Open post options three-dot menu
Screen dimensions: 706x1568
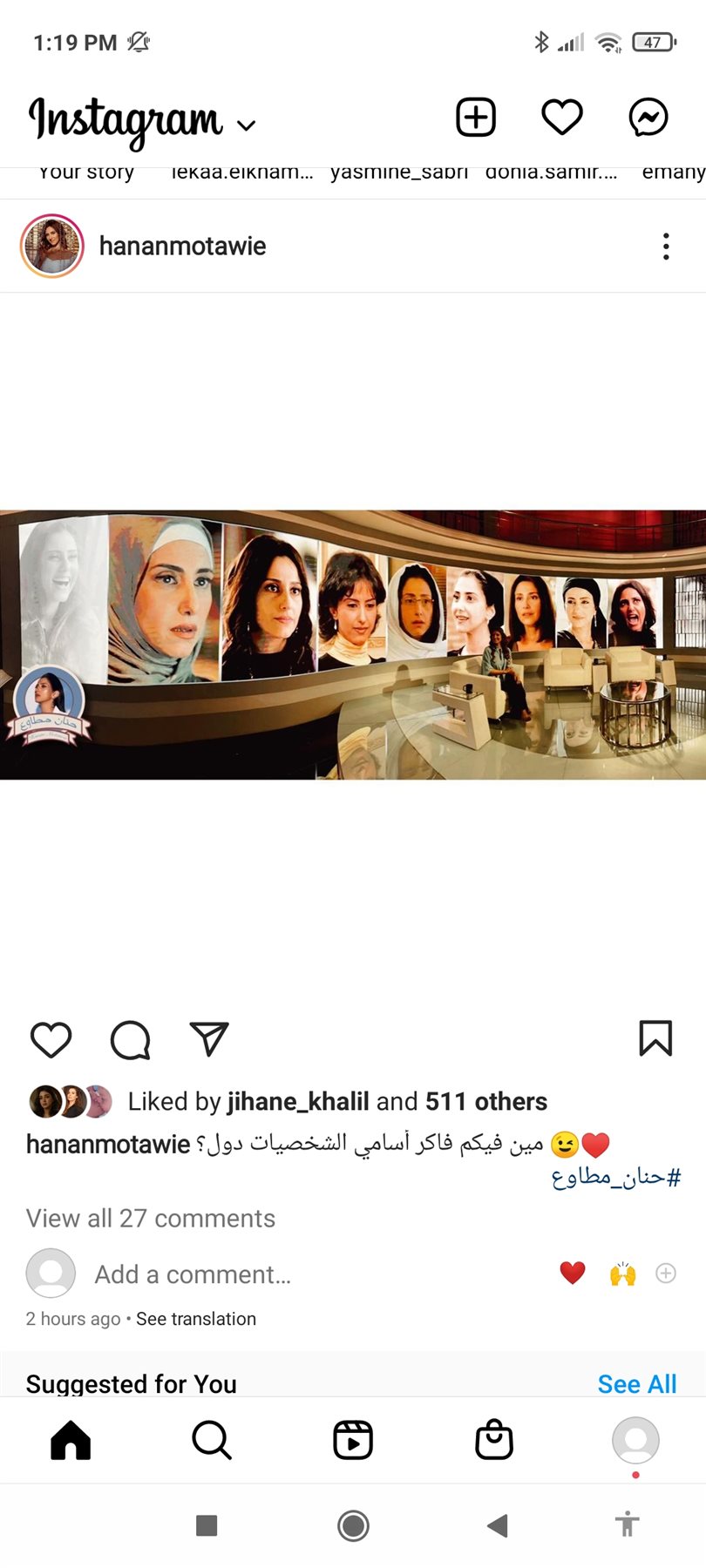pos(666,247)
